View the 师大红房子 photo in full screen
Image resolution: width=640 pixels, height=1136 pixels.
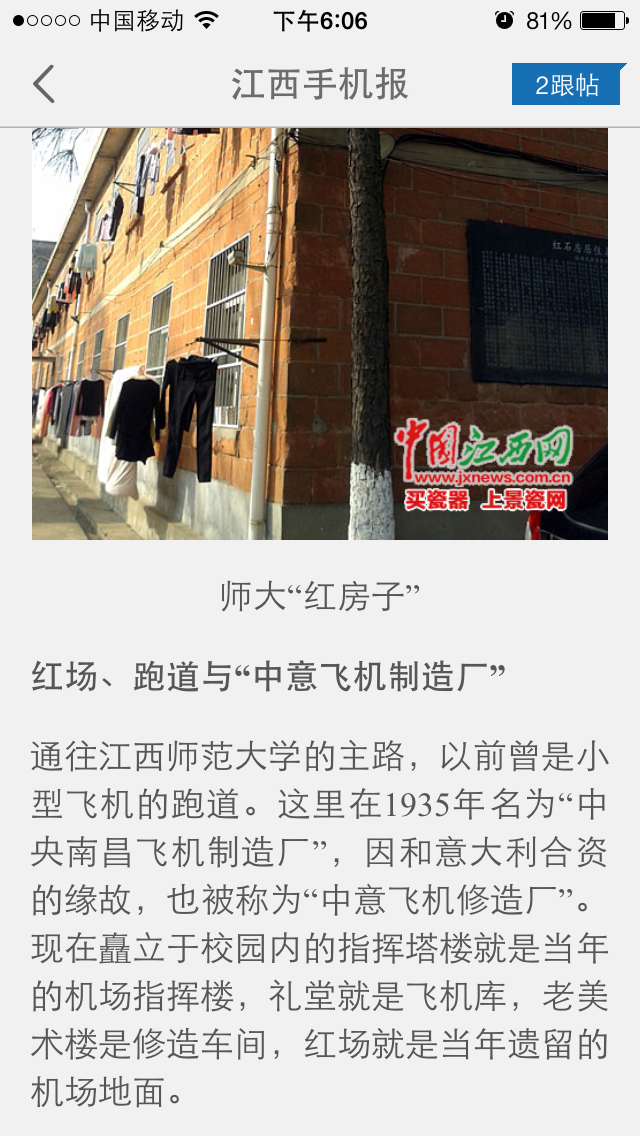320,334
